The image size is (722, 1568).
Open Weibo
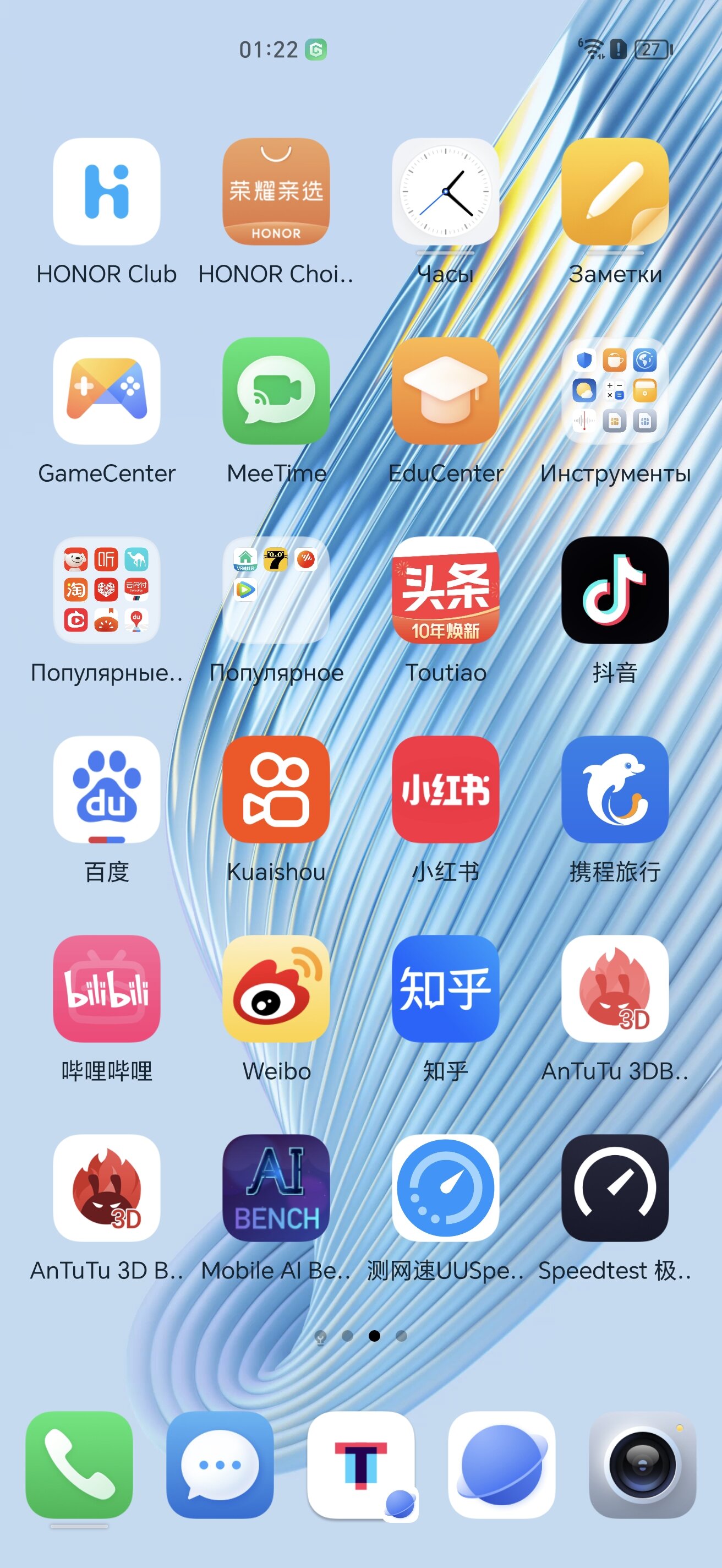click(x=276, y=988)
